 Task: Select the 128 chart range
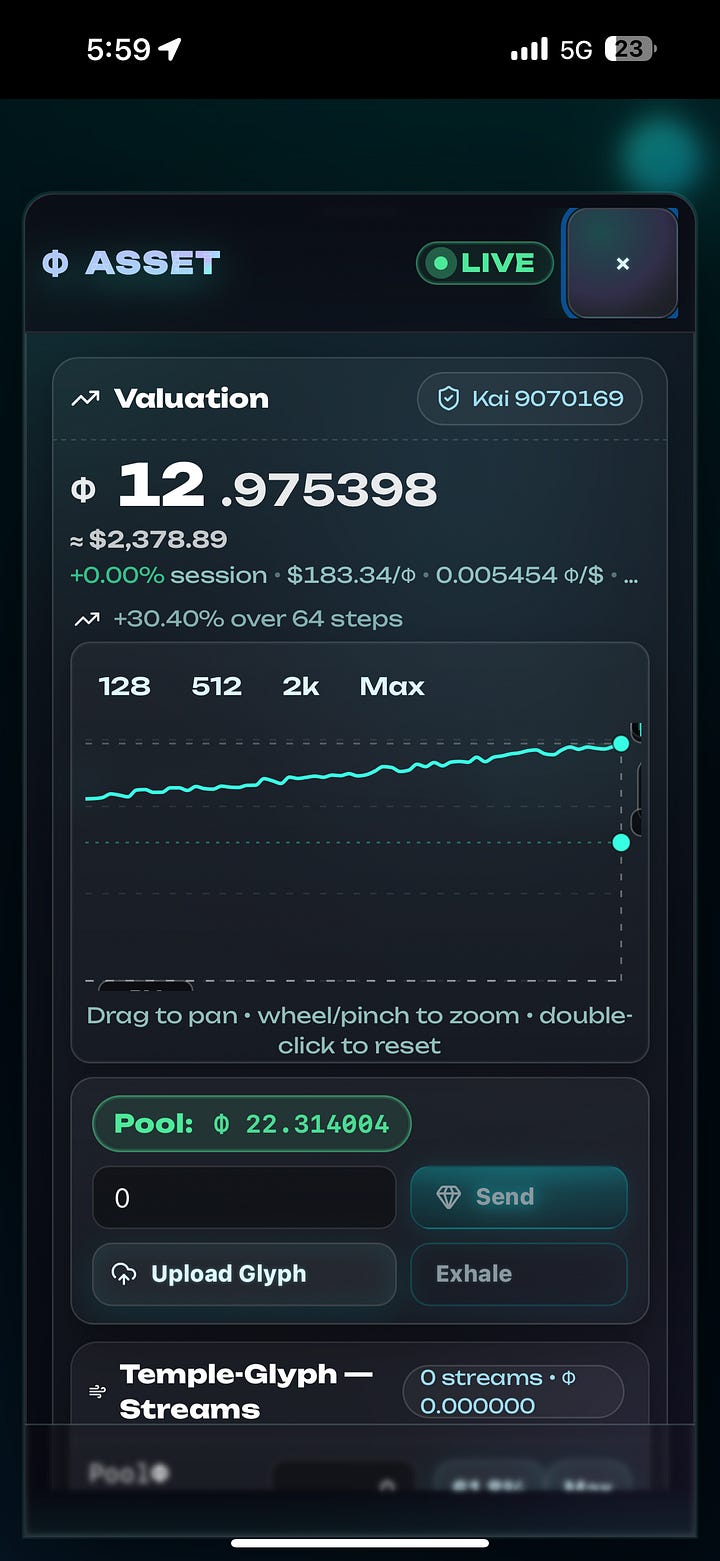coord(125,686)
